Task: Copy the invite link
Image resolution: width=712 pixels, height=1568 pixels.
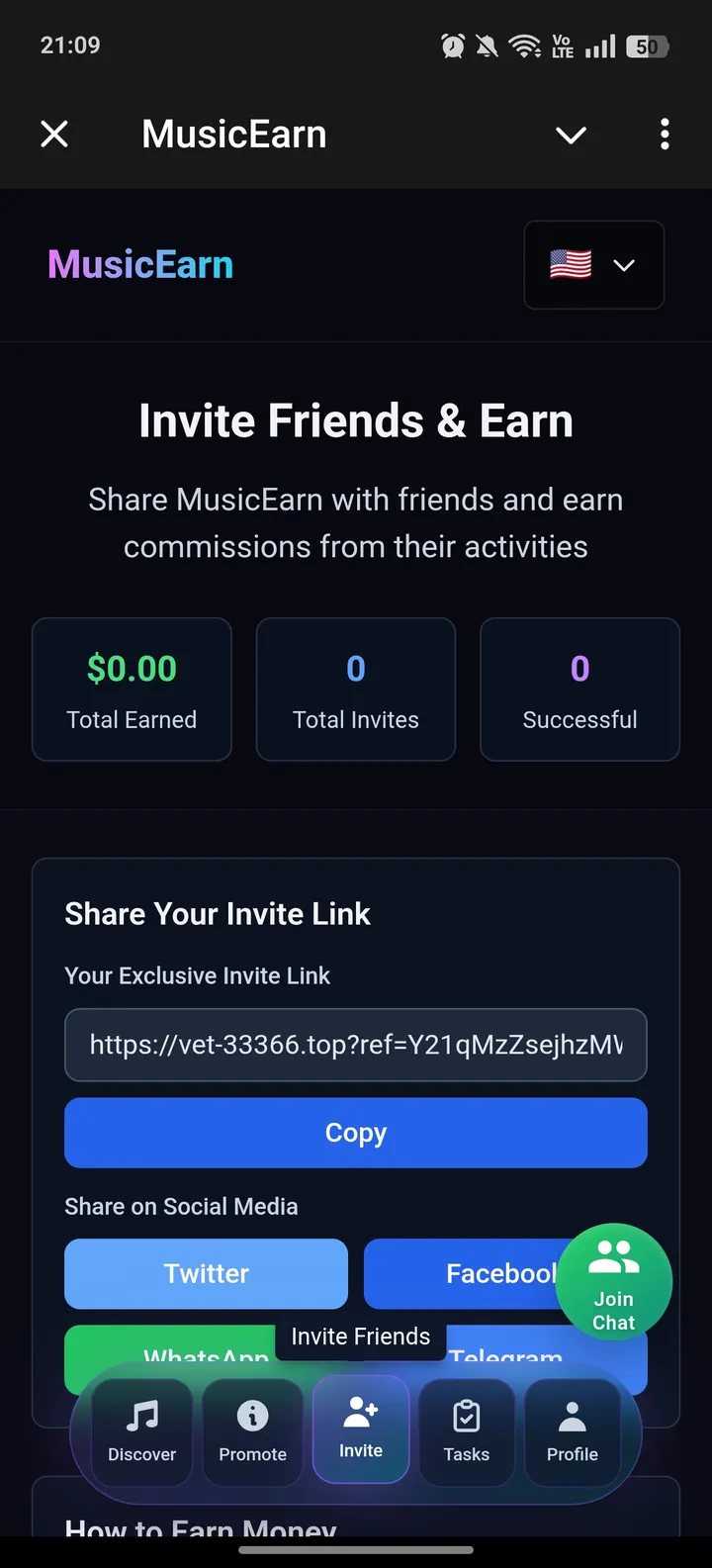Action: click(356, 1133)
